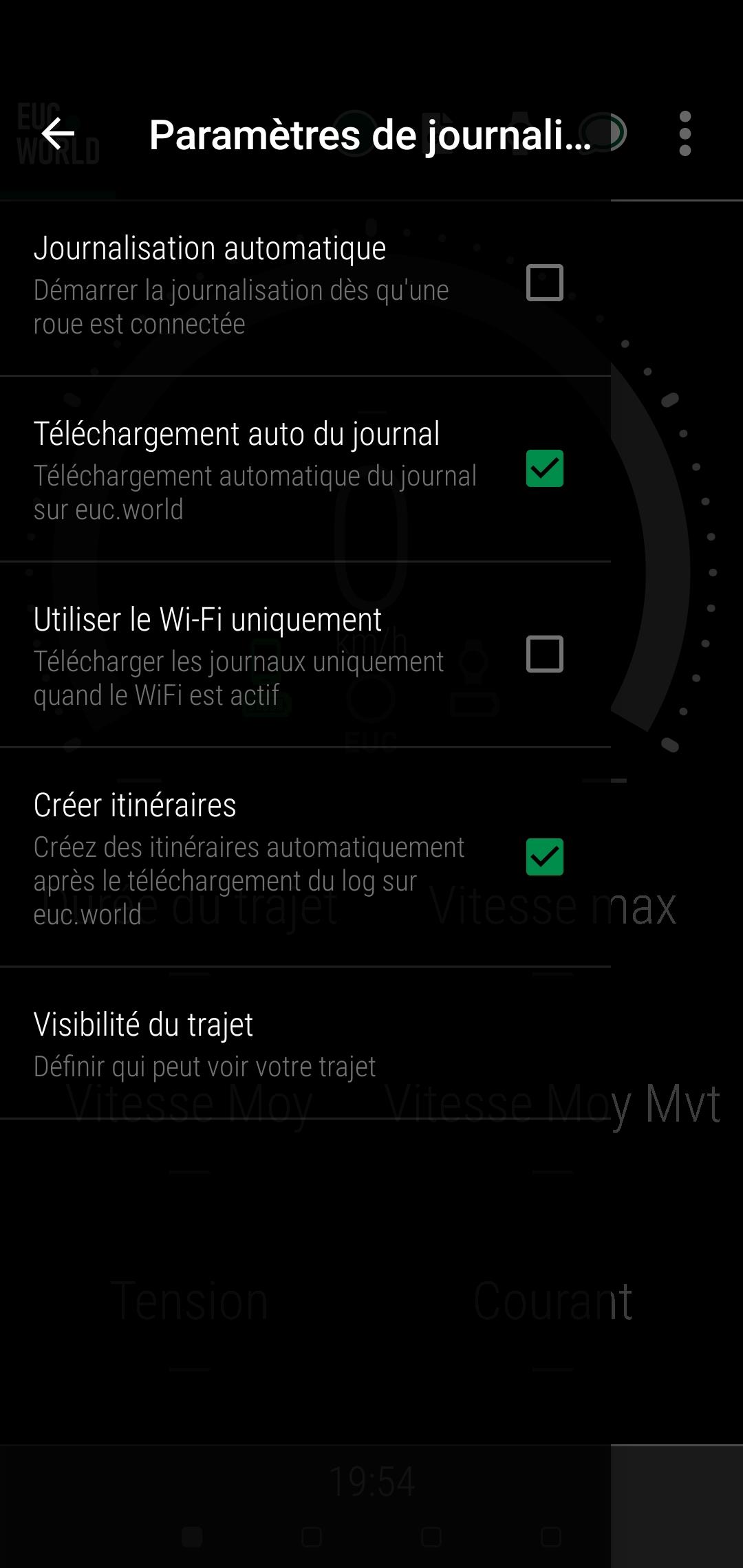Image resolution: width=743 pixels, height=1568 pixels.
Task: Go back using the arrow icon
Action: pos(58,133)
